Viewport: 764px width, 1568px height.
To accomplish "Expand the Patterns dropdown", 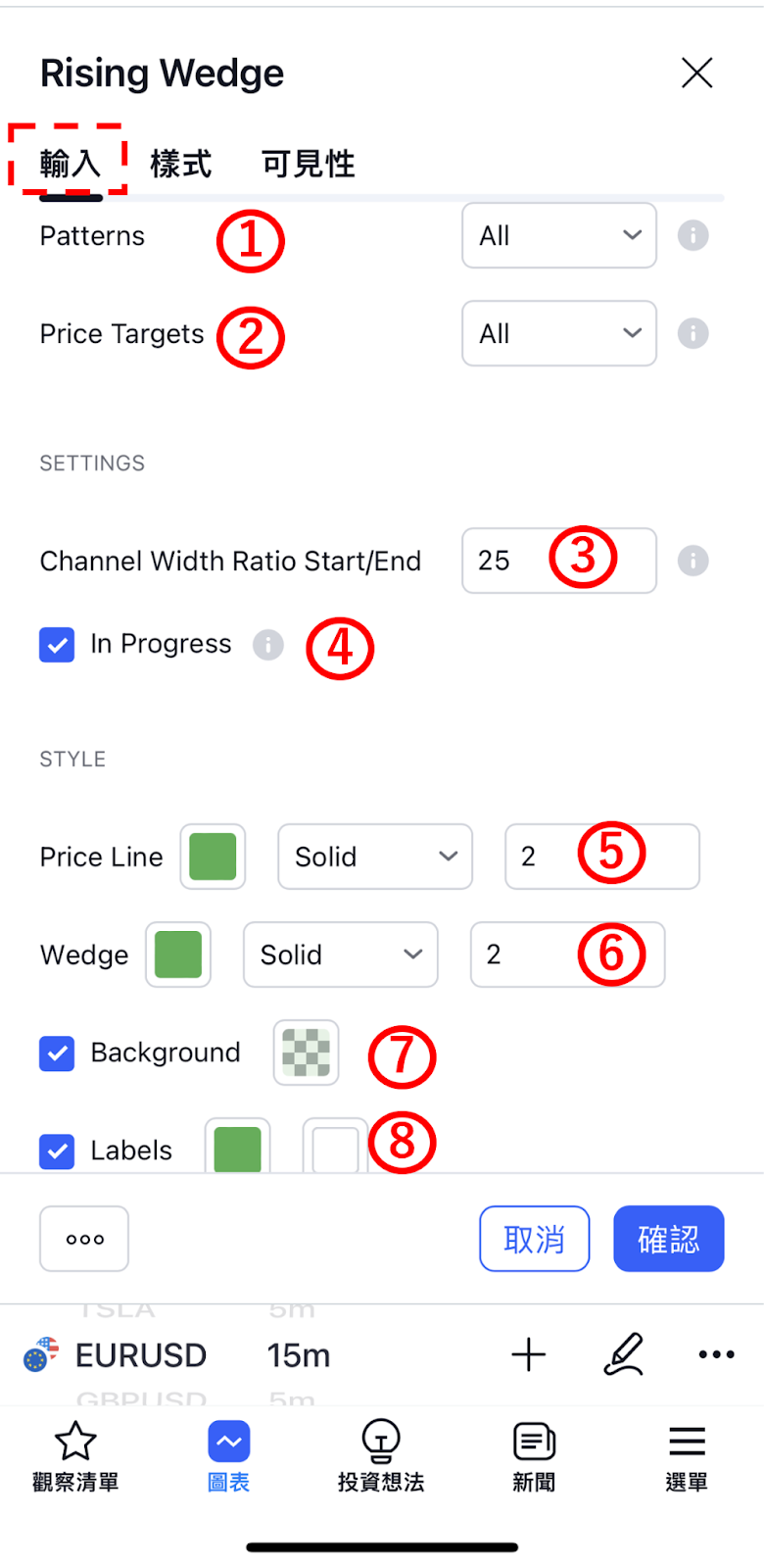I will (559, 235).
